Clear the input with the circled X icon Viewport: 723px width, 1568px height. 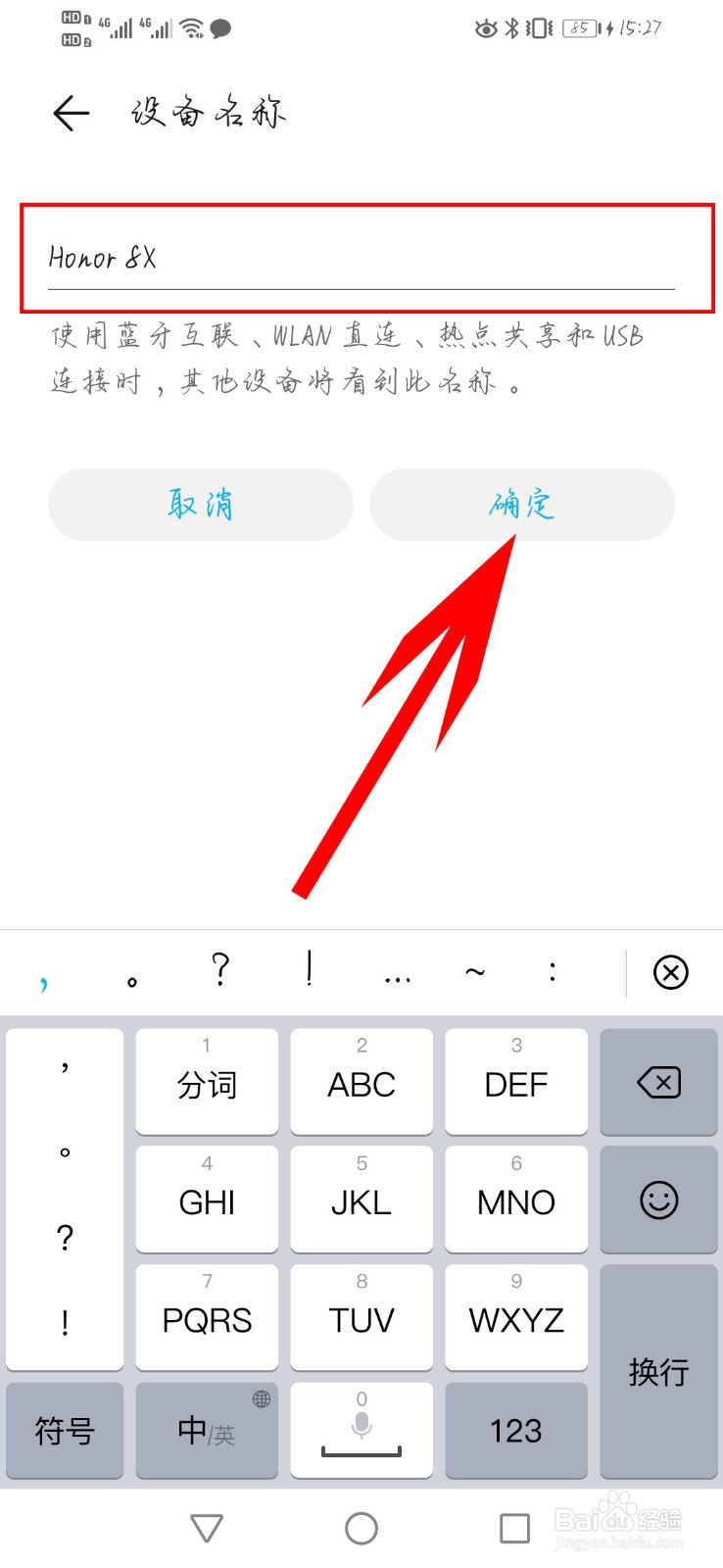click(x=670, y=972)
